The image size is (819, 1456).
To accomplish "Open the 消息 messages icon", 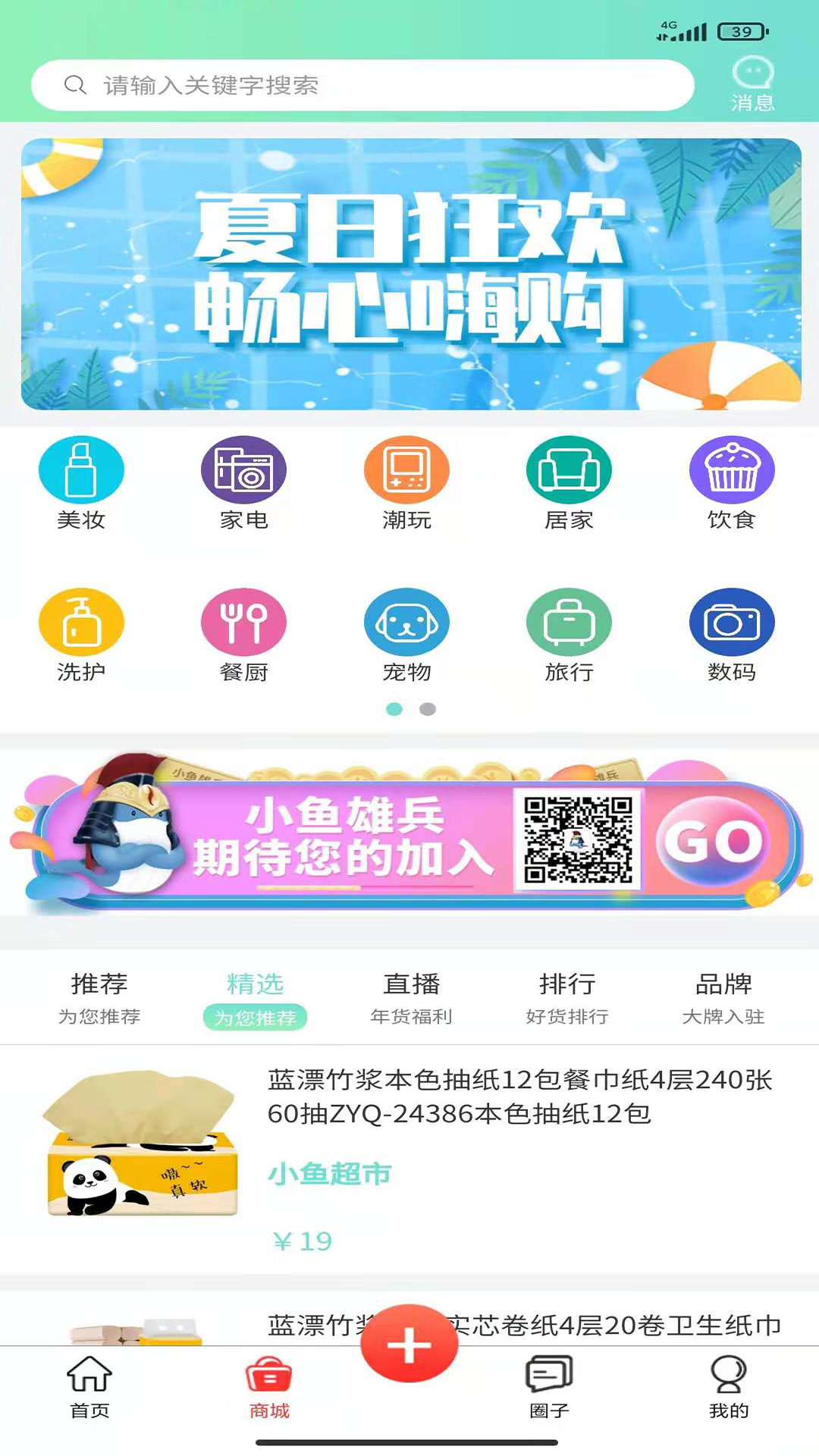I will click(x=752, y=84).
